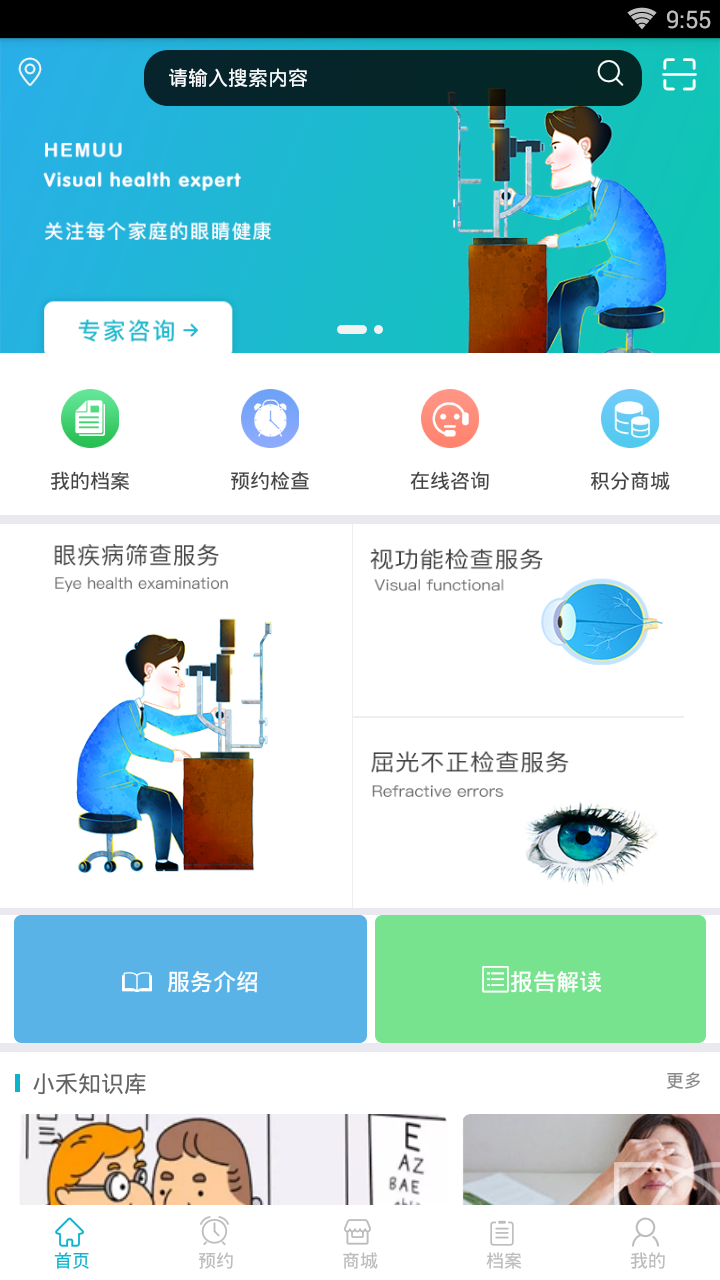Open 屈光不正检查服务 card

tap(518, 812)
